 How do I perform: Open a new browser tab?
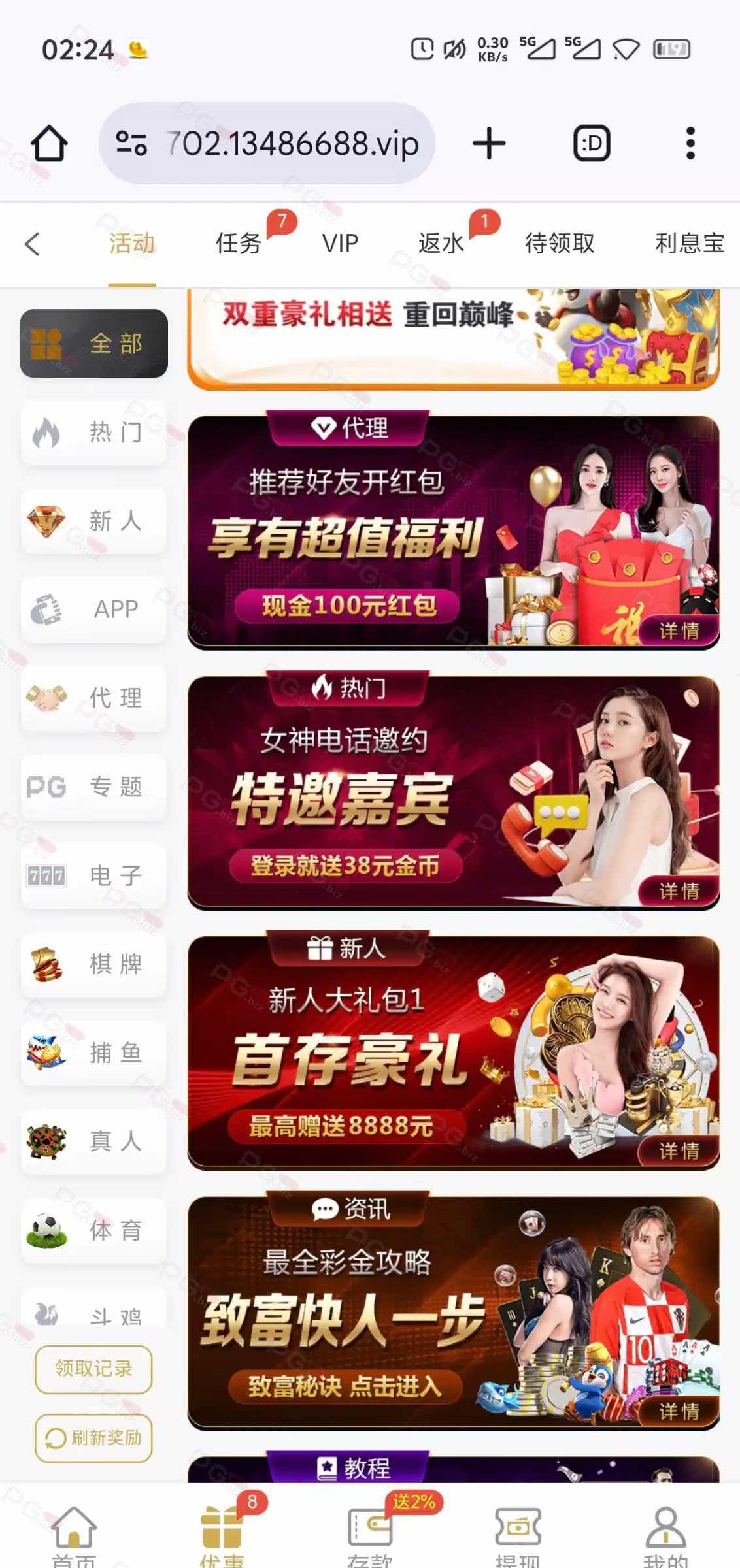click(489, 143)
